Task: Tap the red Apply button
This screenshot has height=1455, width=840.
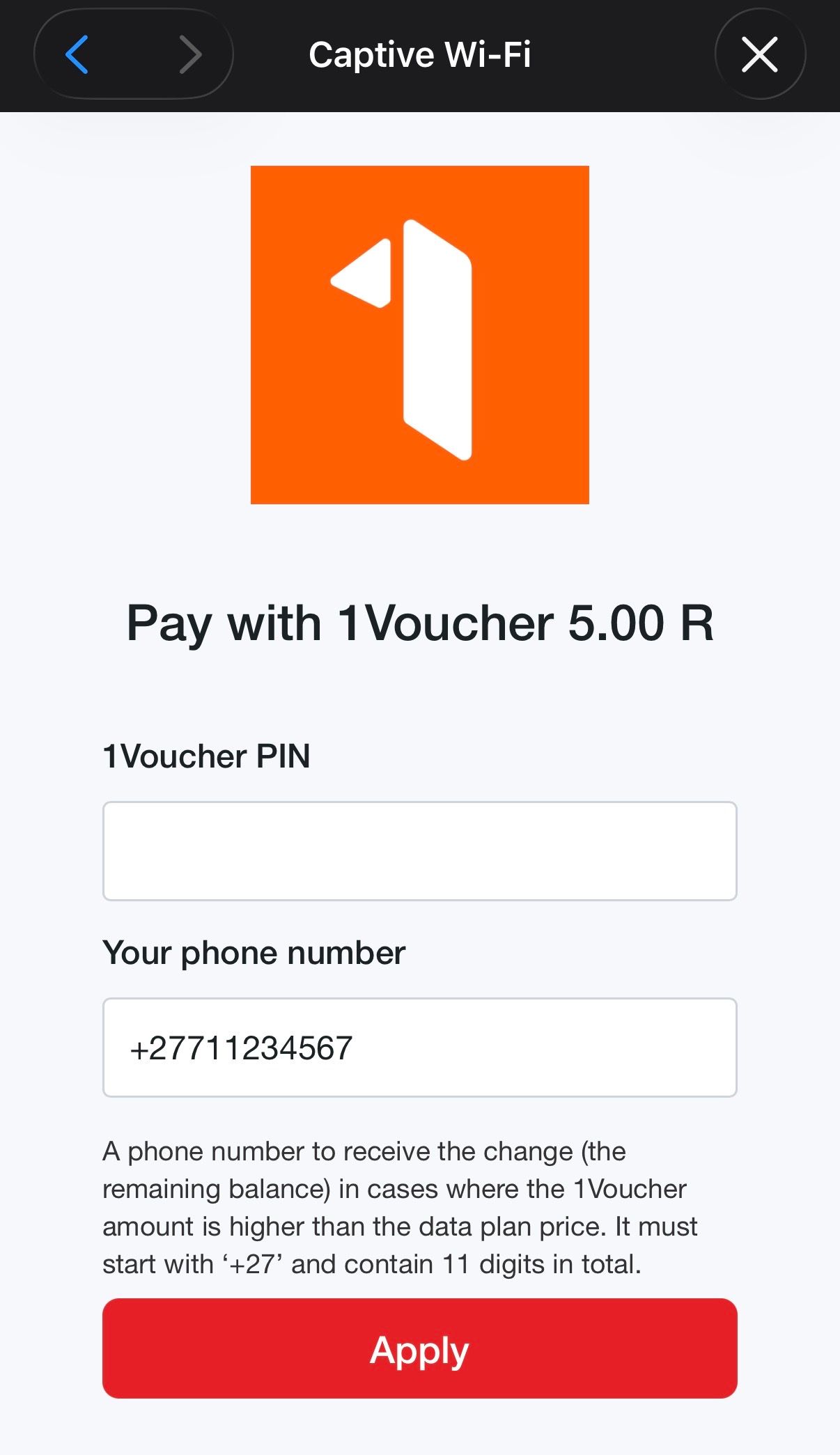Action: (x=419, y=1348)
